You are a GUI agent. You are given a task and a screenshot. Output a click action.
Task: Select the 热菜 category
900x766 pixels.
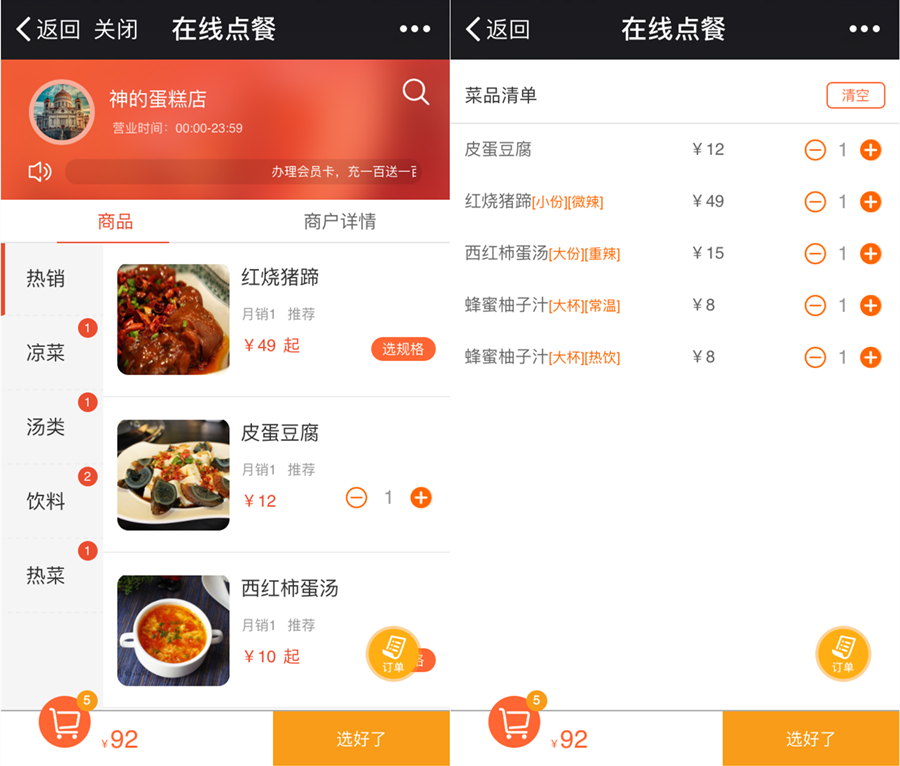click(46, 575)
